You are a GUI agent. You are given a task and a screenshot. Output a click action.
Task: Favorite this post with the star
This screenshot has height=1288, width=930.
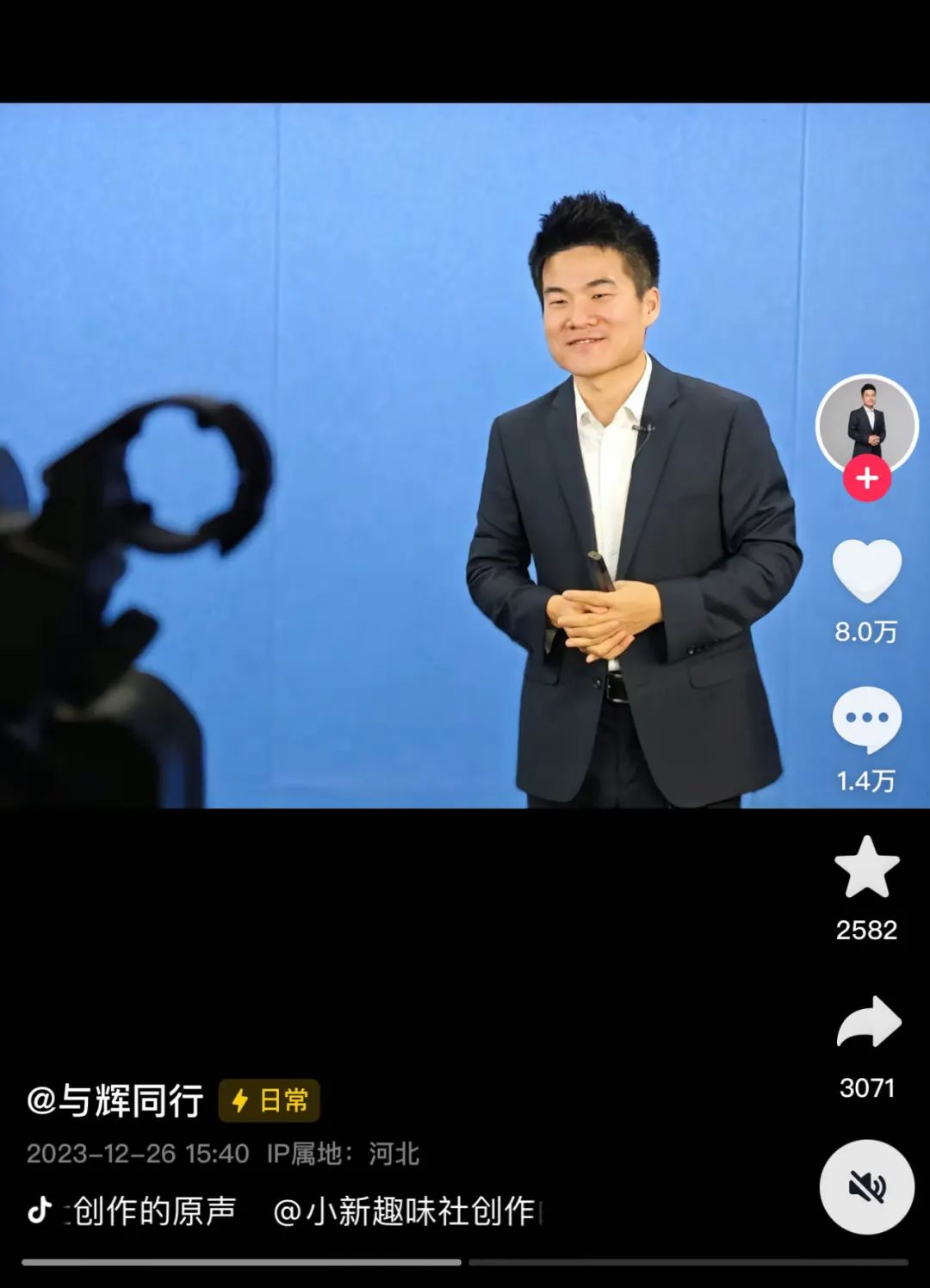[x=866, y=868]
